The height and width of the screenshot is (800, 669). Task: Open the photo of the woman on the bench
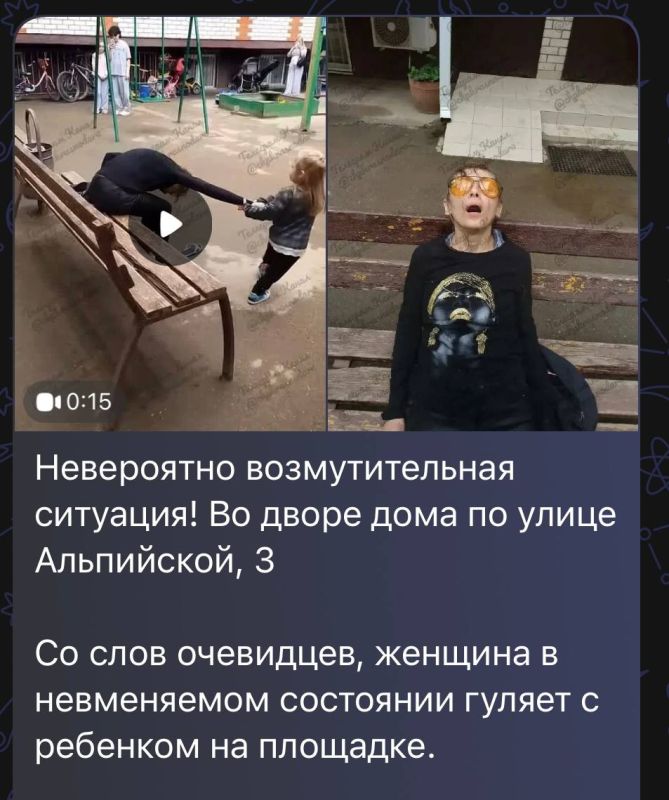tap(483, 224)
